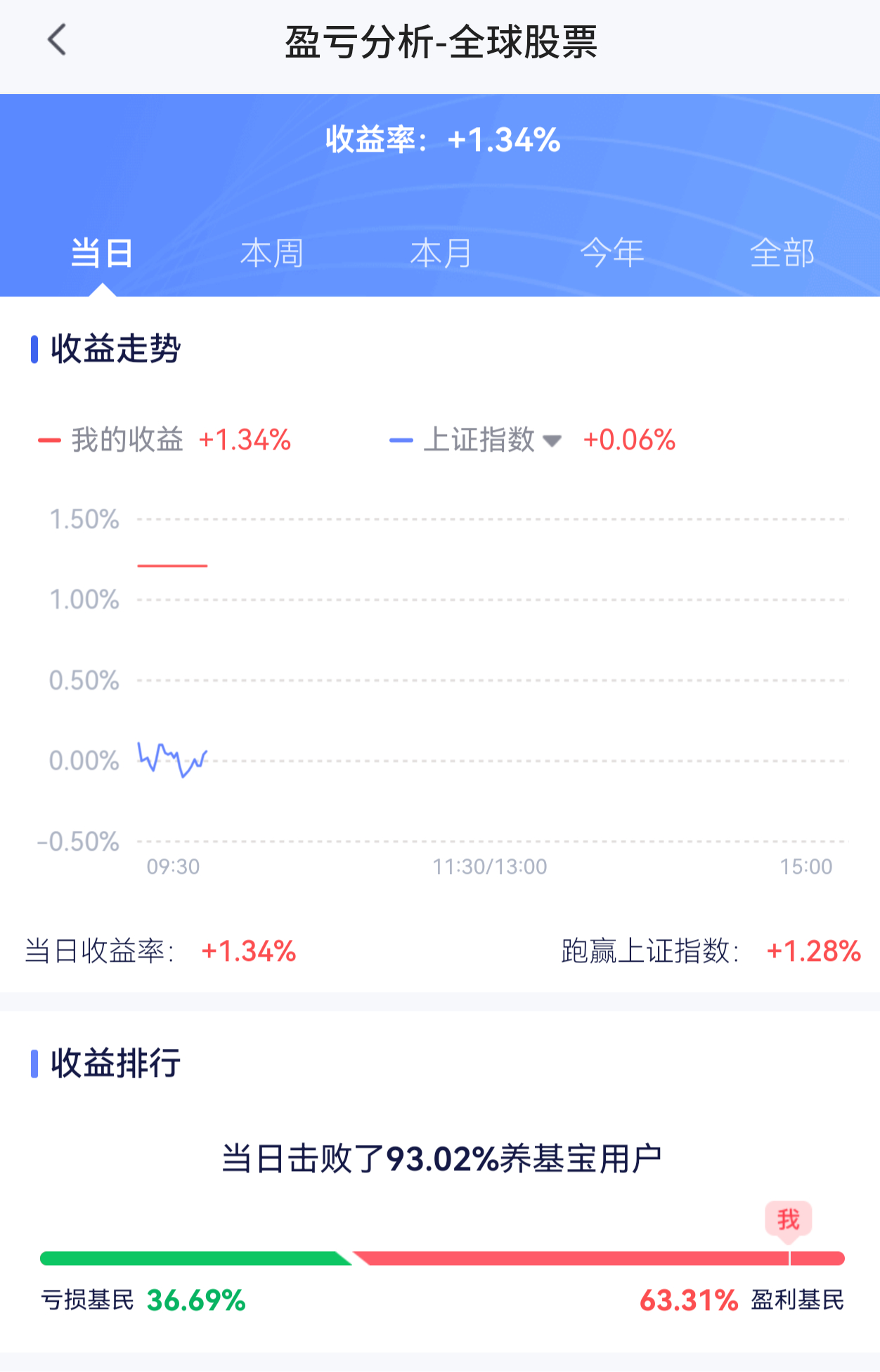The image size is (880, 1372).
Task: Switch to the 本周 tab
Action: [x=272, y=254]
